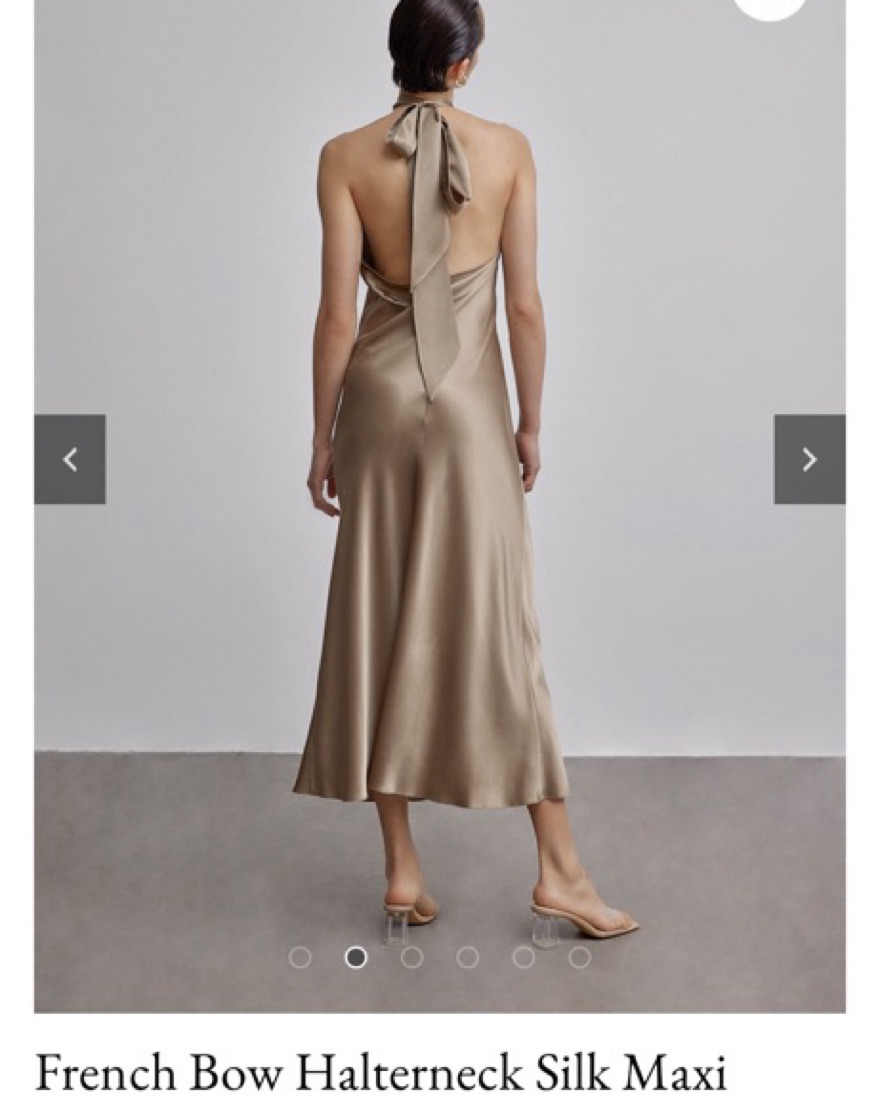
Task: Select the third carousel dot
Action: [x=411, y=958]
